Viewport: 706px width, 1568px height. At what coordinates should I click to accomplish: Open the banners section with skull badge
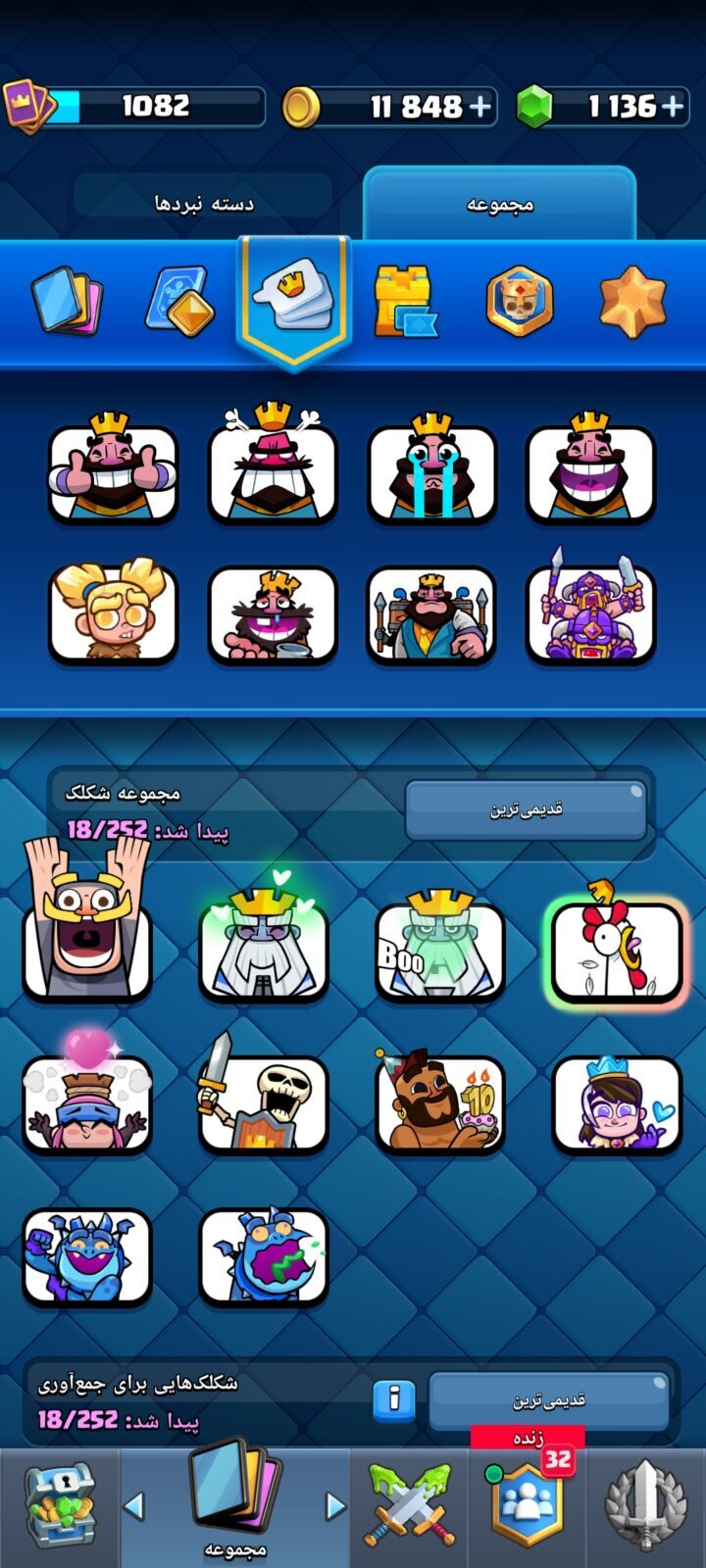pos(520,301)
